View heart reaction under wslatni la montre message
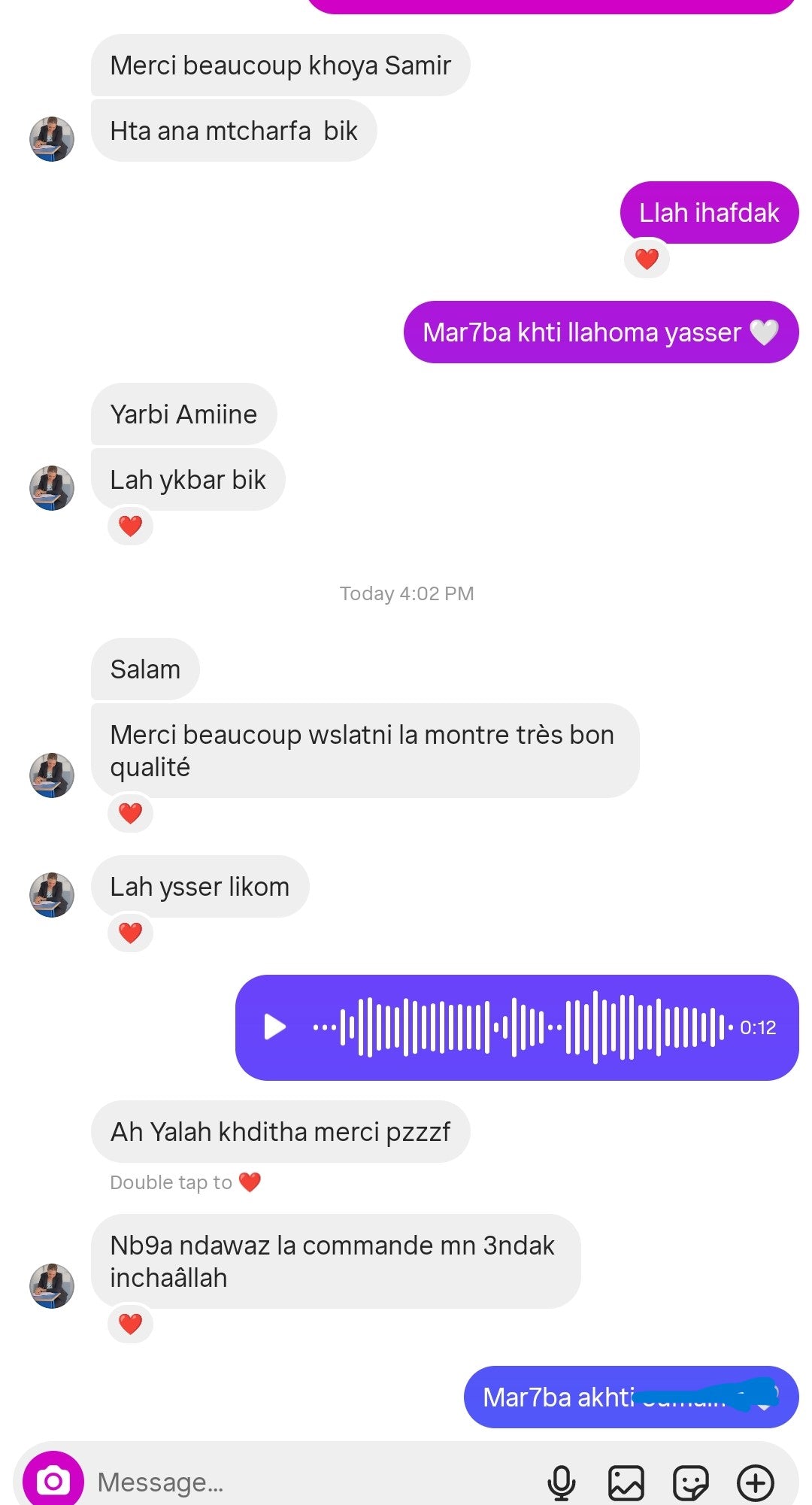The height and width of the screenshot is (1505, 812). 131,813
